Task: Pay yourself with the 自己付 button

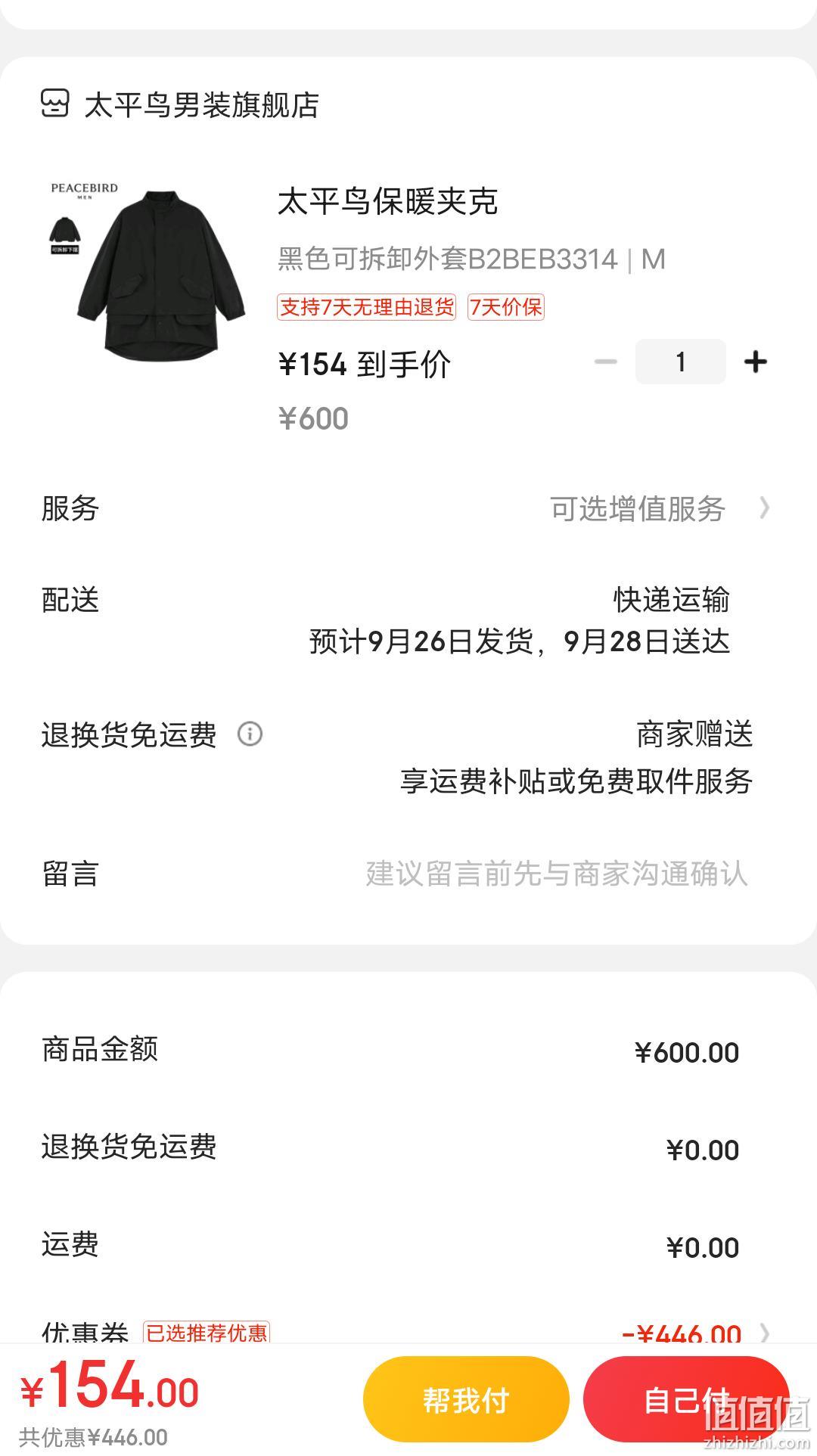Action: click(686, 1400)
